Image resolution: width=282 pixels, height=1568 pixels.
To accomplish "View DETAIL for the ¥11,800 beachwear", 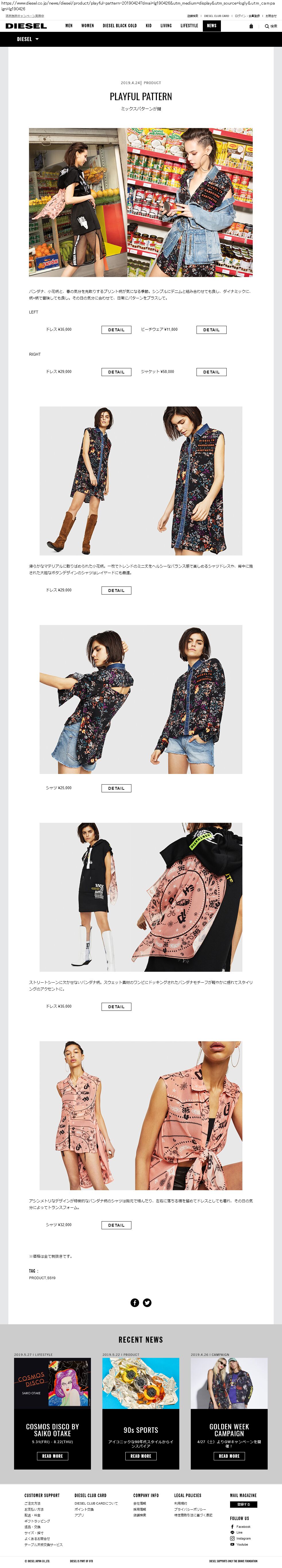I will click(x=211, y=329).
